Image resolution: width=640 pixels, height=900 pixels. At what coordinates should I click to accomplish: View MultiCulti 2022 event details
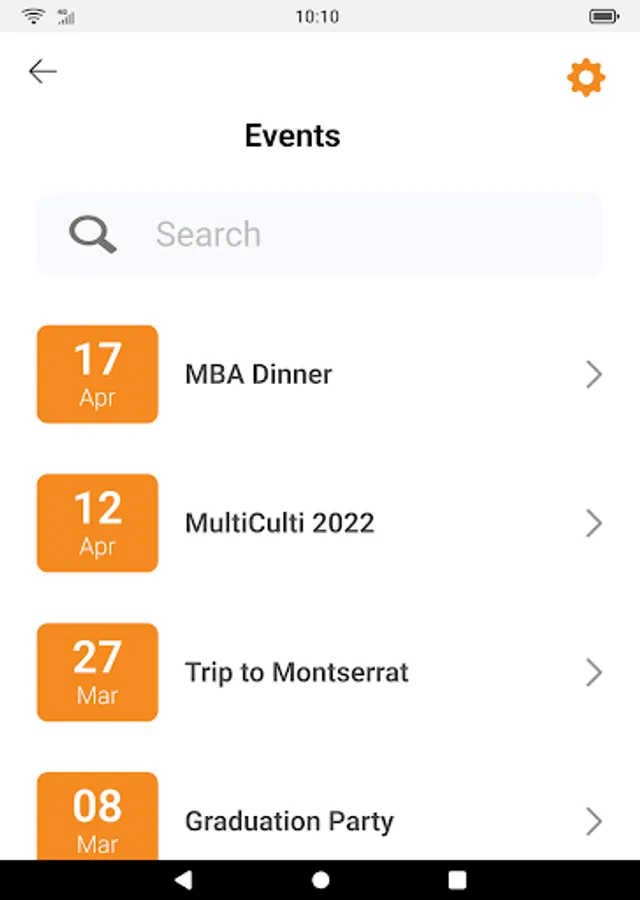[320, 523]
